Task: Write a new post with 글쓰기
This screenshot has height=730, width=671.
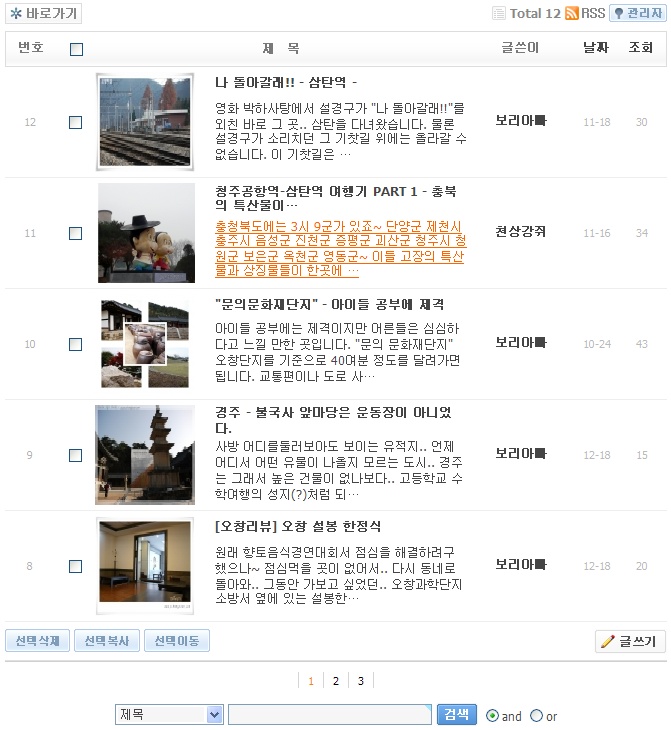Action: 629,641
